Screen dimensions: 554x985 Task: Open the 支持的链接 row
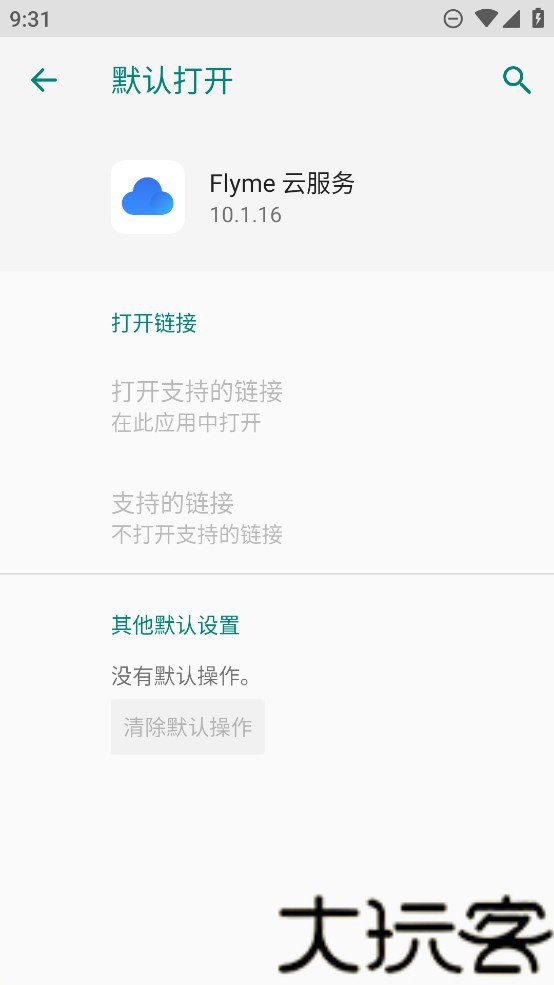click(x=277, y=518)
